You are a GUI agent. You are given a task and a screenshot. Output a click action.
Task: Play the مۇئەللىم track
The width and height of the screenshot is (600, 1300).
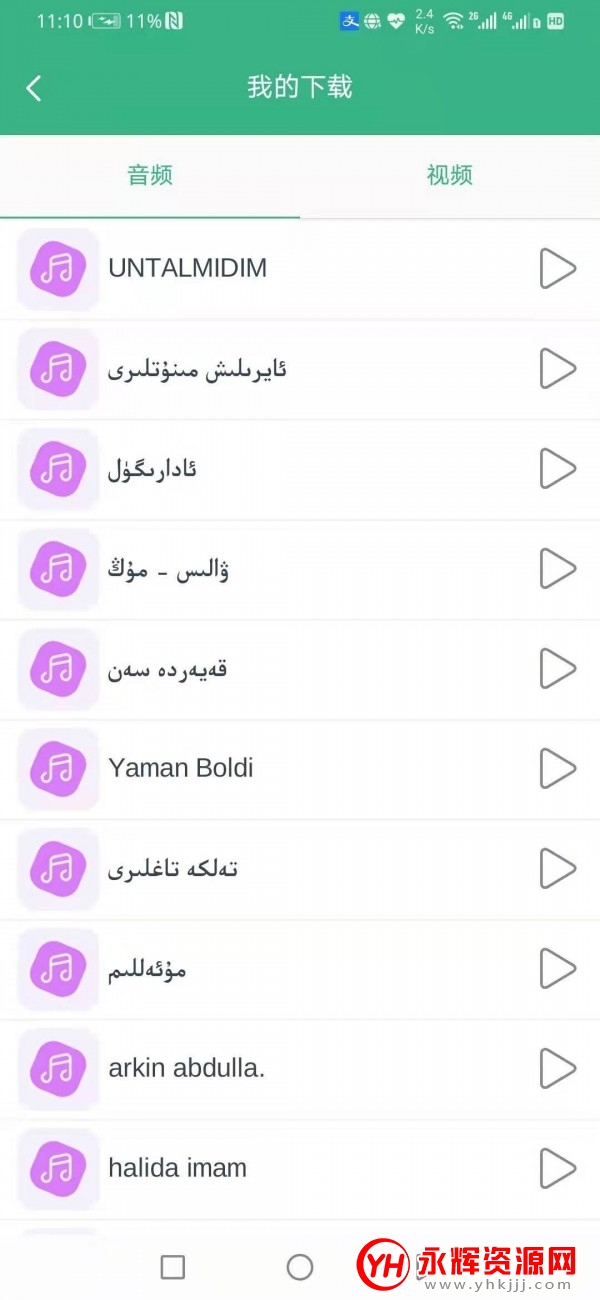(558, 968)
